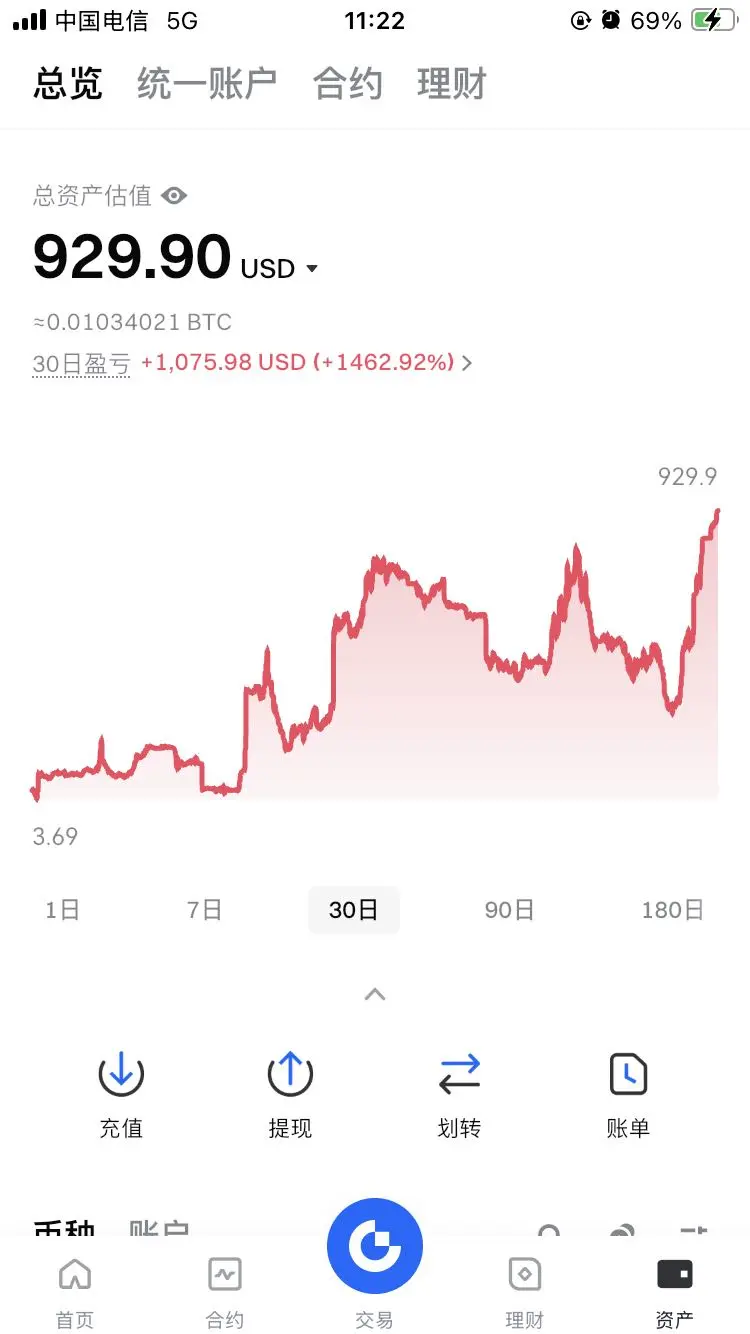The image size is (750, 1334).
Task: Open 划转 transfer
Action: pyautogui.click(x=459, y=1095)
